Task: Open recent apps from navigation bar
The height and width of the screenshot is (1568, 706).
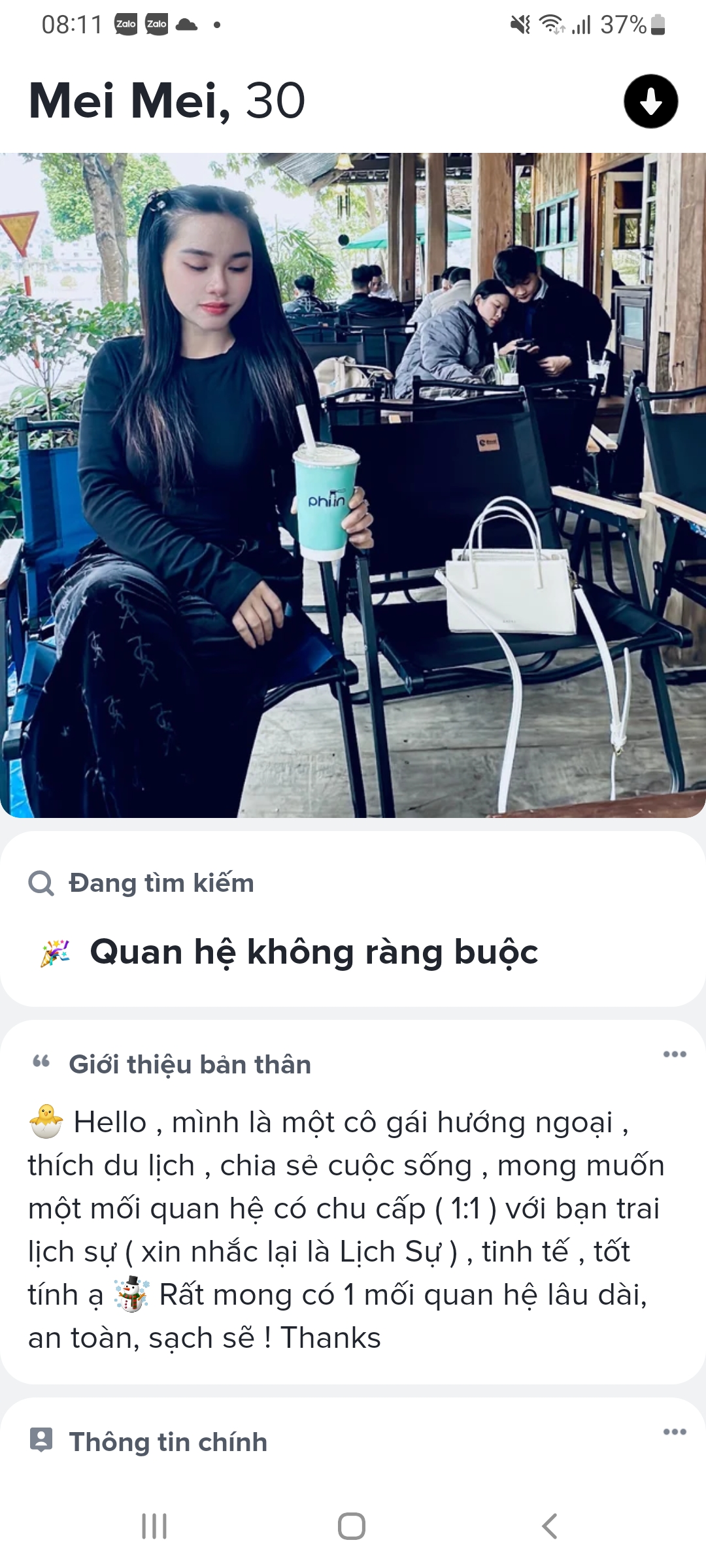Action: pos(154,1526)
